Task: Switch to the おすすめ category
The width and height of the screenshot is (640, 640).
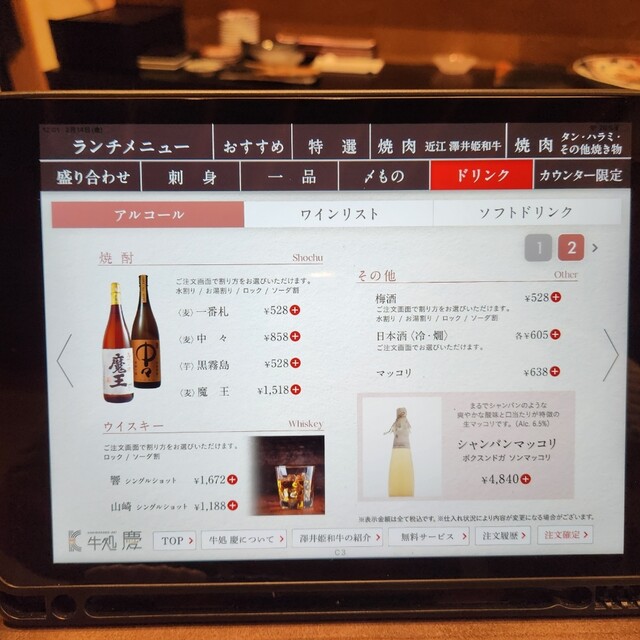Action: (253, 146)
